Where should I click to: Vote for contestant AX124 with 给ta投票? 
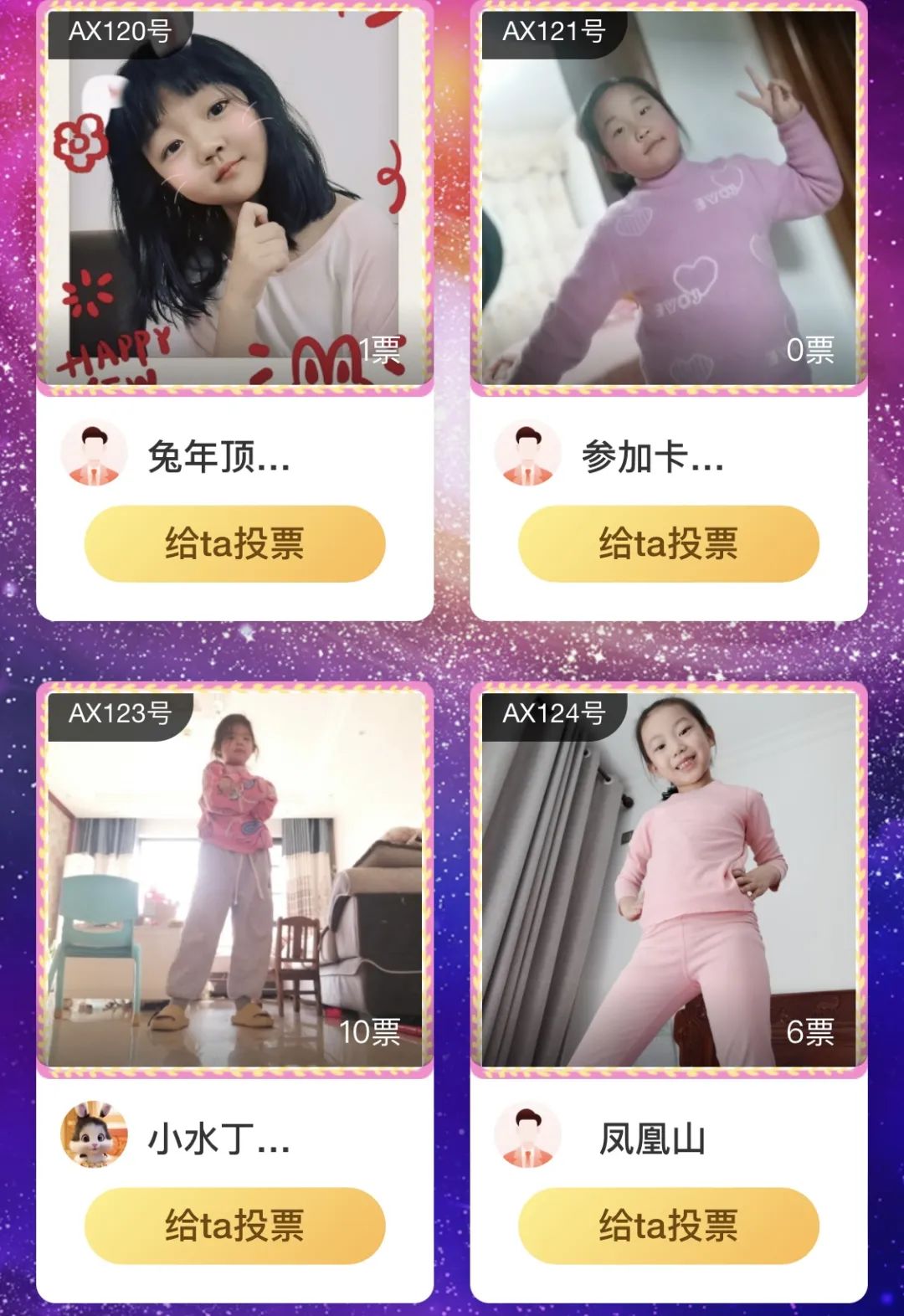668,1225
